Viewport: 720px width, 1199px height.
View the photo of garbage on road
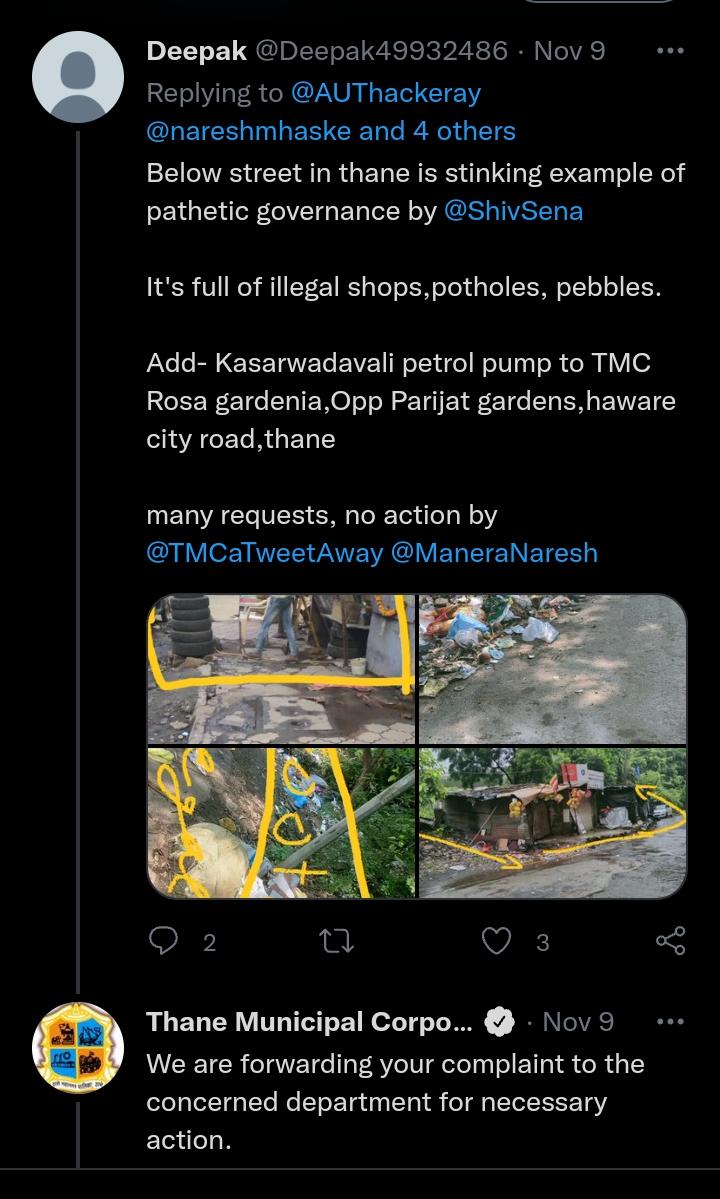(553, 669)
